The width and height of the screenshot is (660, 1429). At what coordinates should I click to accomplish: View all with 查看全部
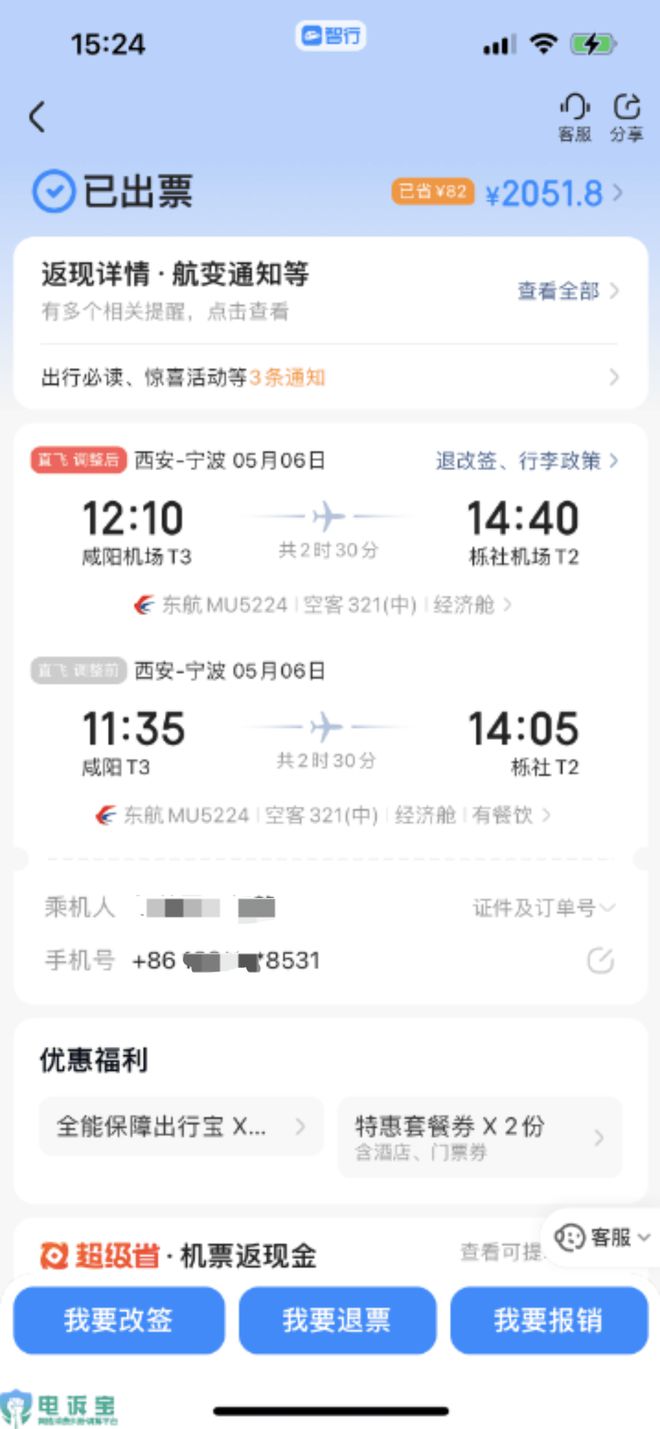point(568,291)
